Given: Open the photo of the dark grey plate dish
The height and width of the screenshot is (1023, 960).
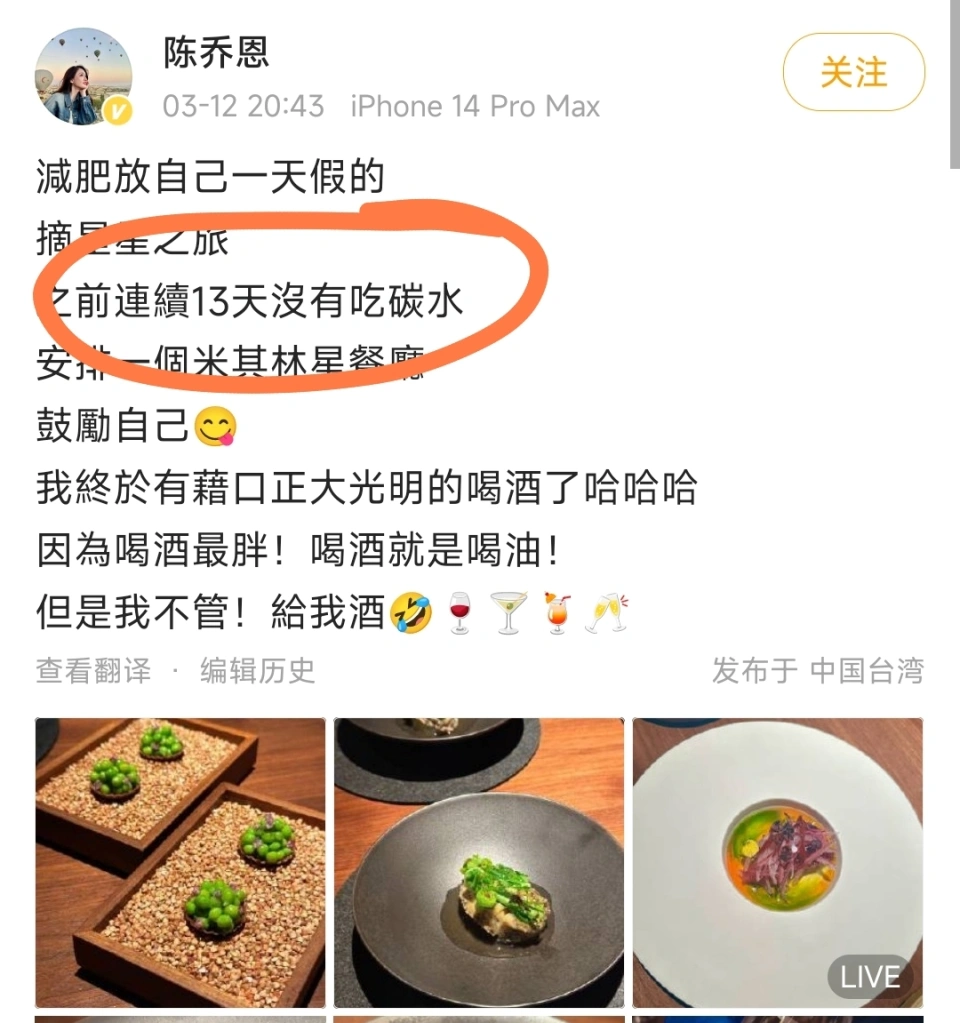Looking at the screenshot, I should pos(478,862).
